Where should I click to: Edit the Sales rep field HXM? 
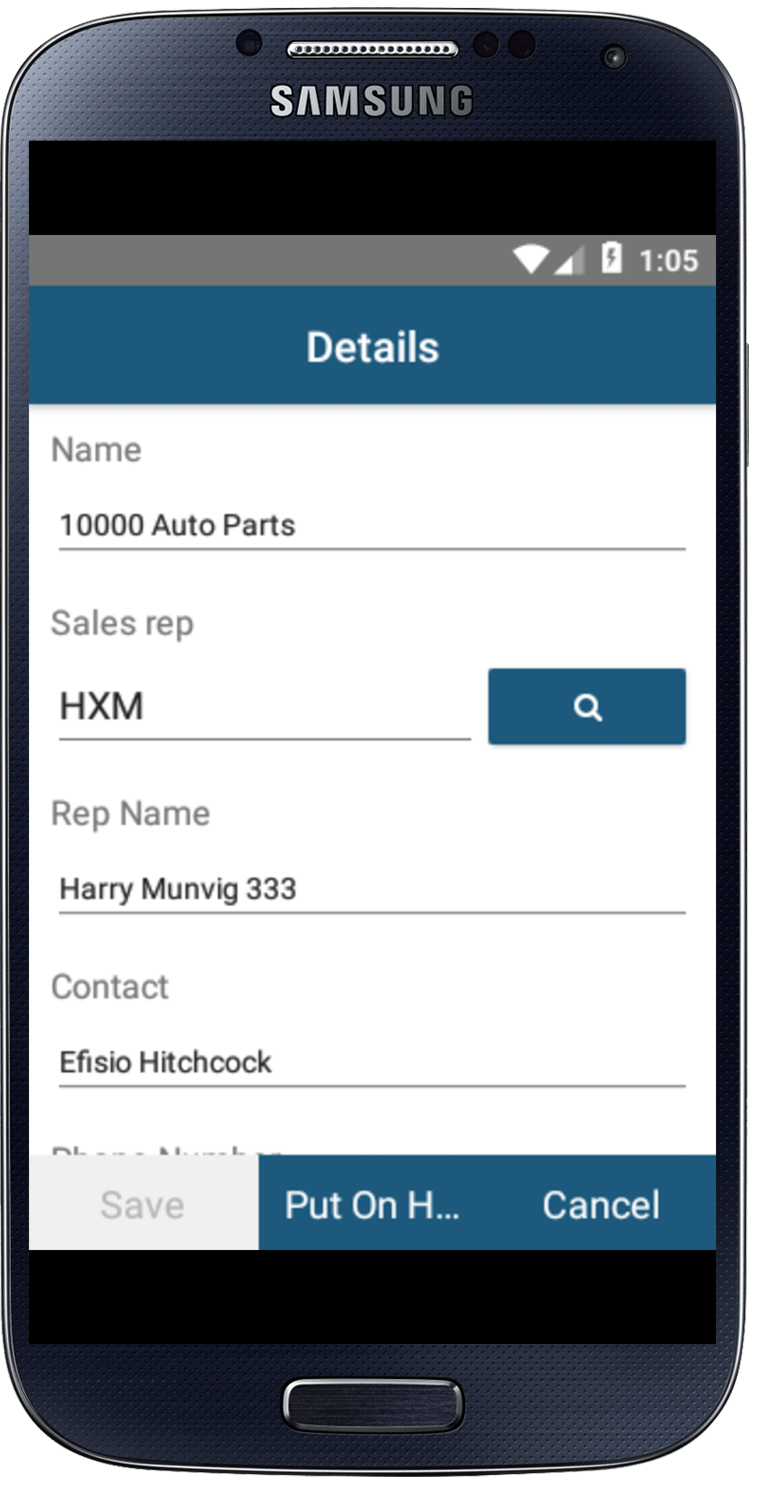pyautogui.click(x=264, y=706)
